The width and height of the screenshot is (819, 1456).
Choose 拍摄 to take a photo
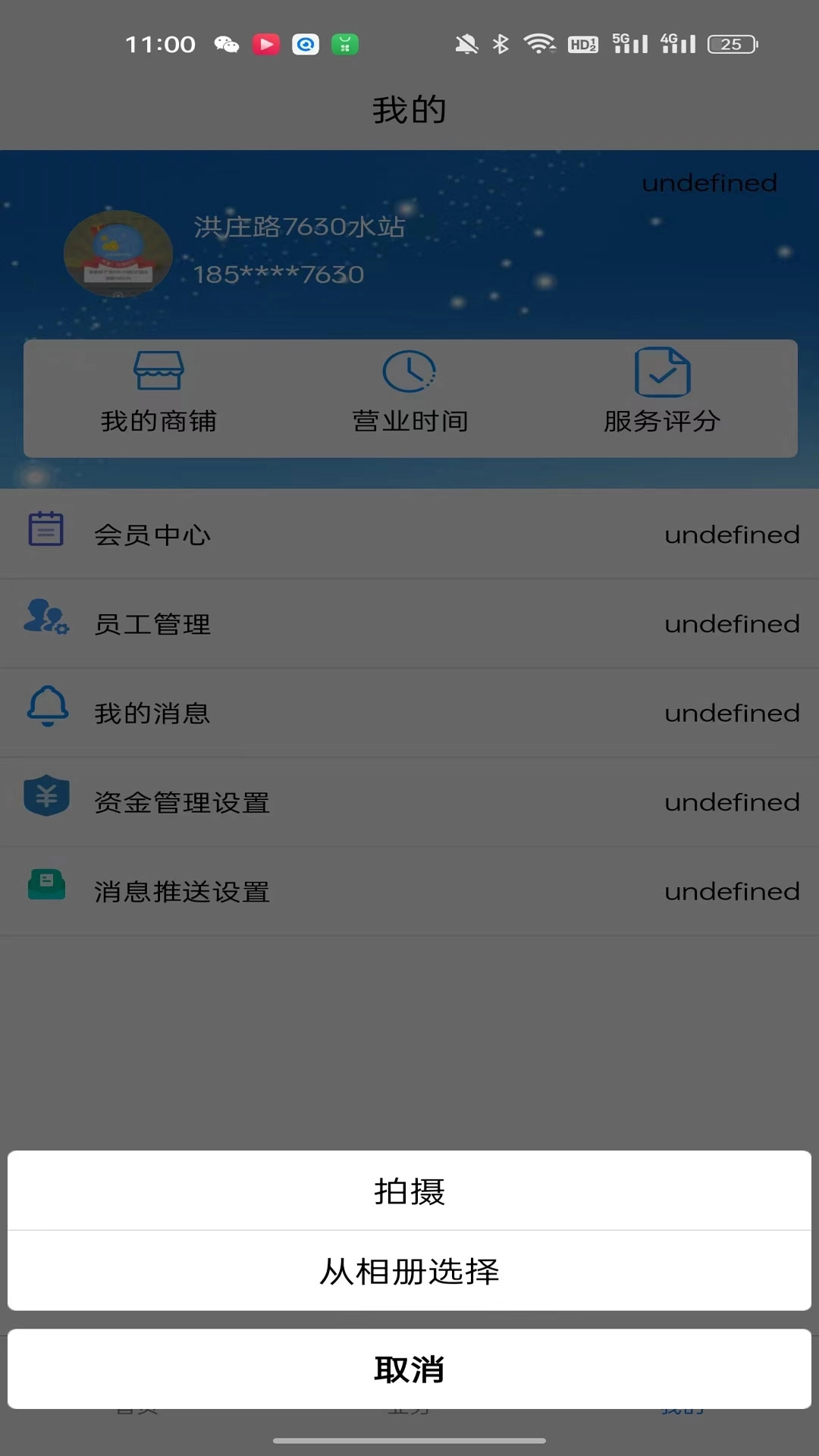[409, 1191]
